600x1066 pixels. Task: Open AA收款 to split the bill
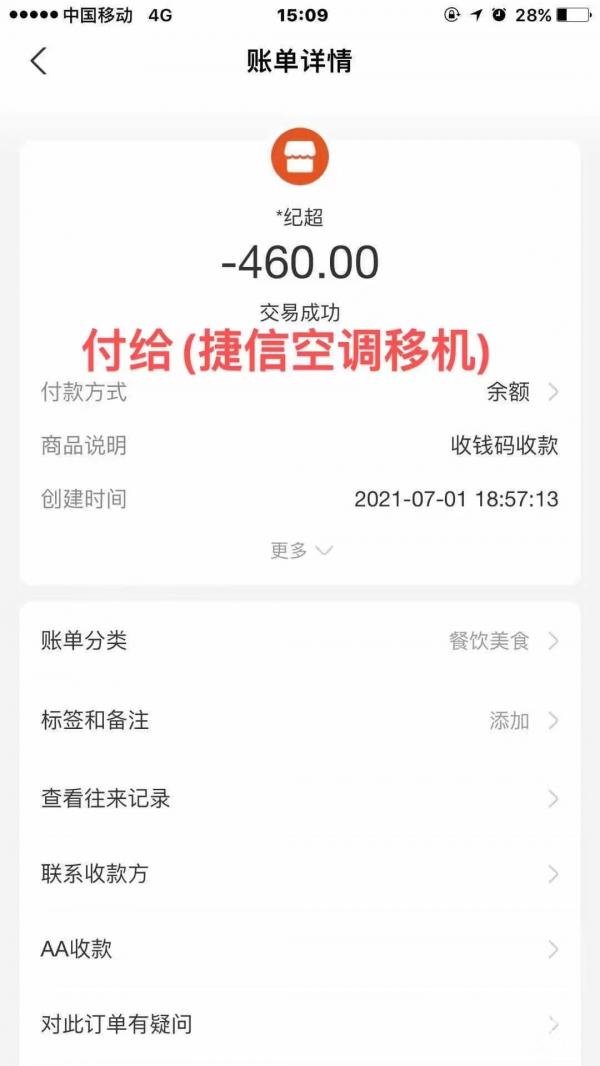click(300, 949)
